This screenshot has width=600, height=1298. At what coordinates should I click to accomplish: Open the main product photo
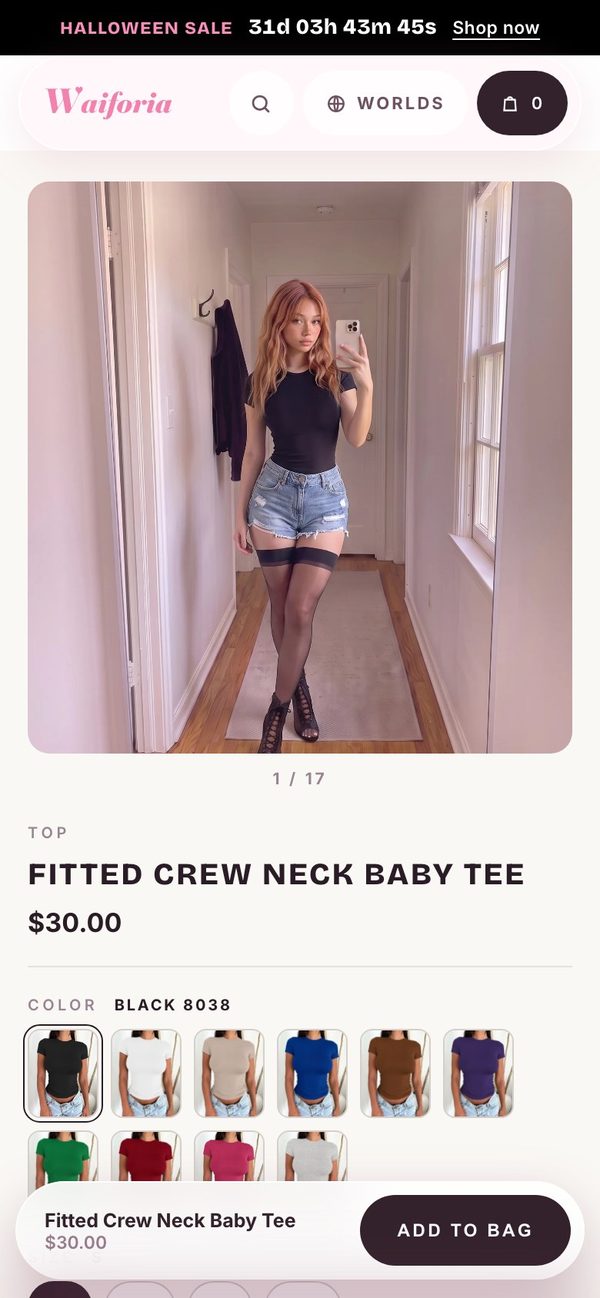[x=300, y=467]
